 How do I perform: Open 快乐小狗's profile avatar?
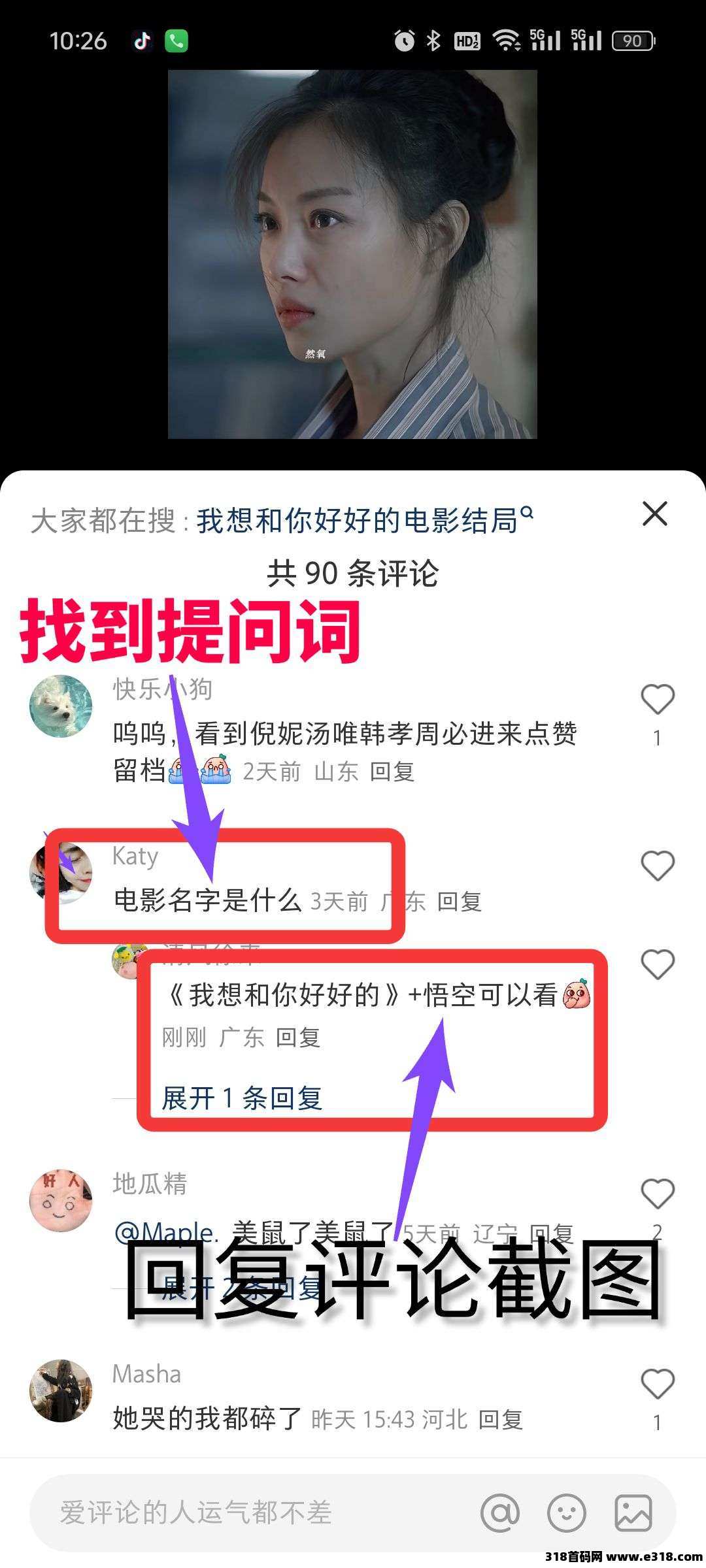pyautogui.click(x=61, y=706)
